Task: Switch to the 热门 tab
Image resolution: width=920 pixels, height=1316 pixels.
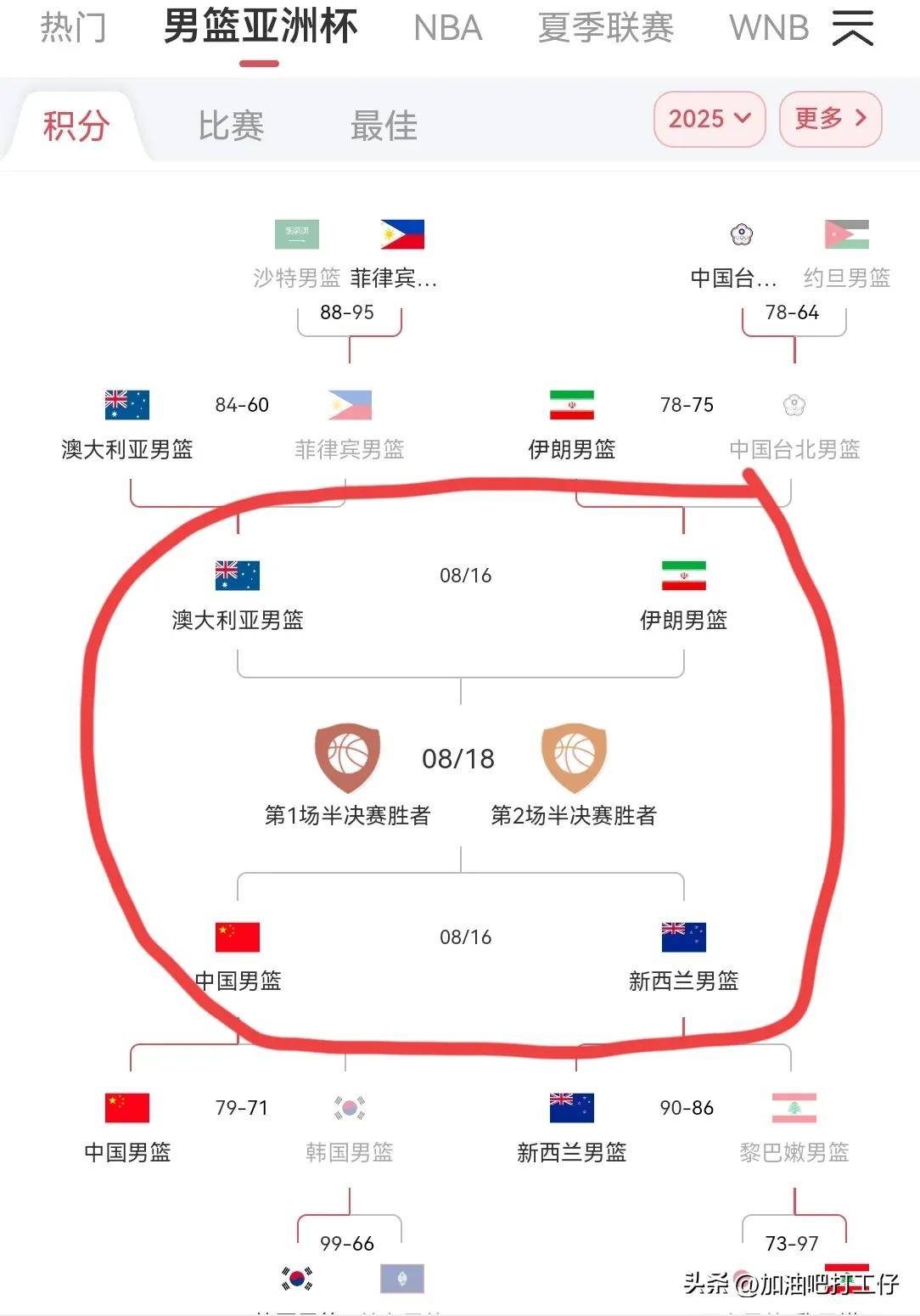Action: tap(73, 28)
